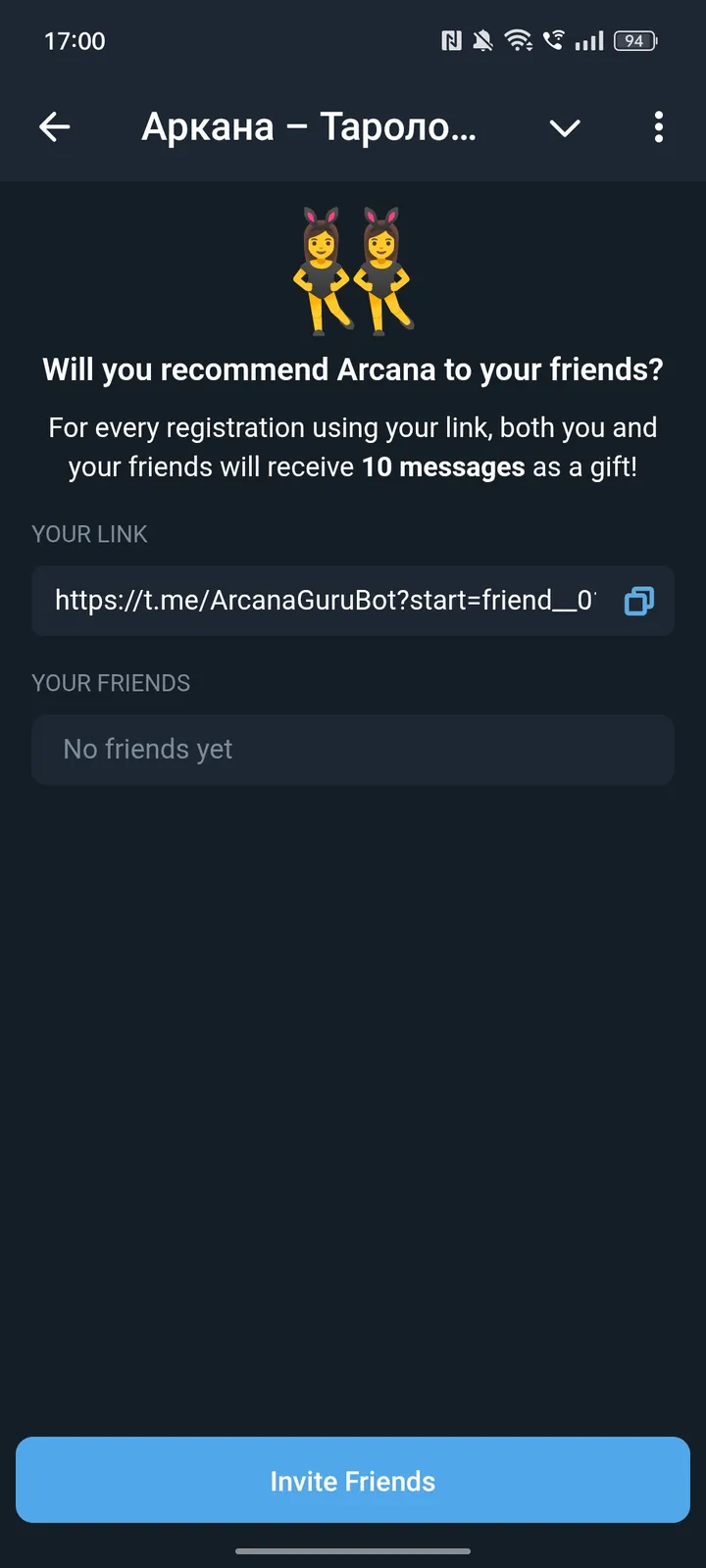Tap the Wi-Fi calling phone icon
Viewport: 706px width, 1568px height.
[x=553, y=40]
